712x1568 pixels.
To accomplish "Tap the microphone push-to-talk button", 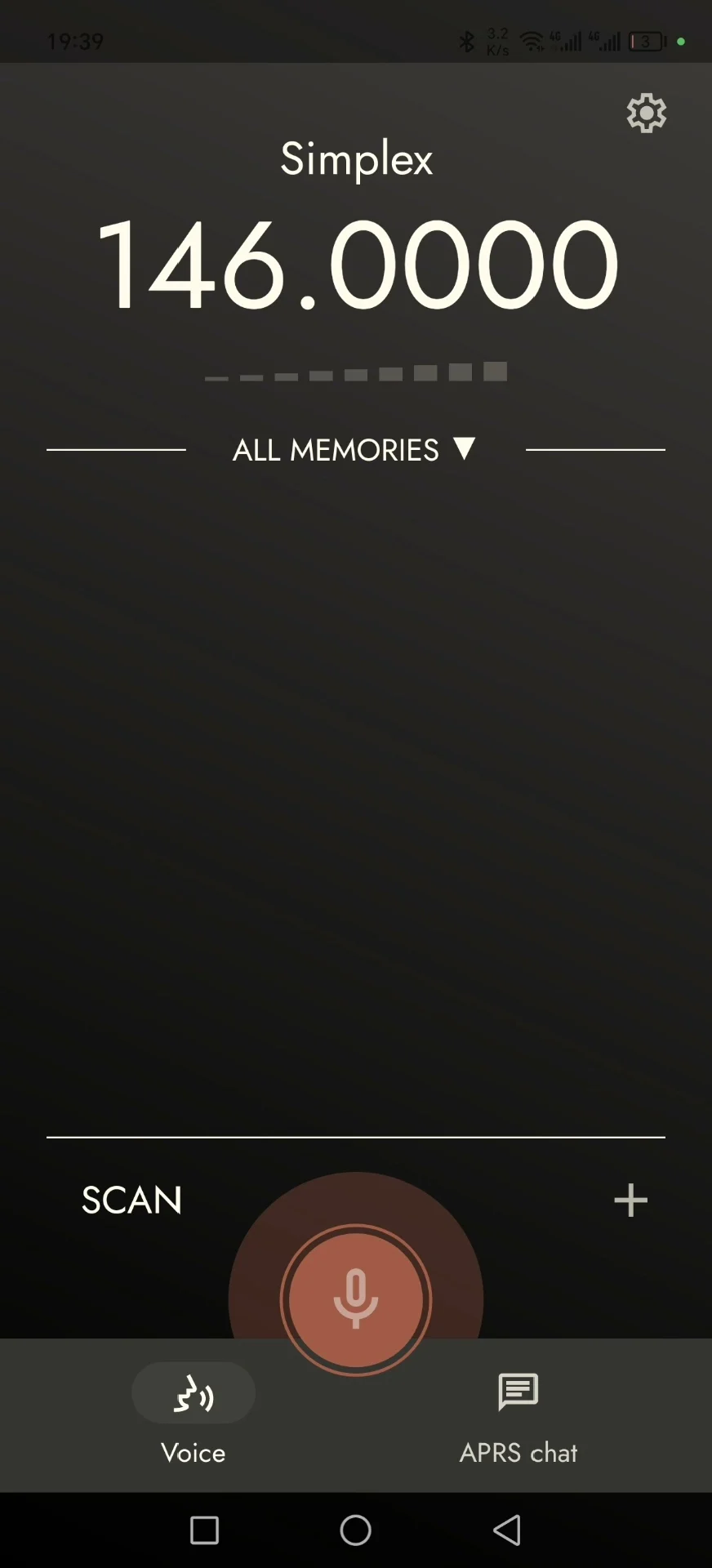I will click(x=356, y=1298).
